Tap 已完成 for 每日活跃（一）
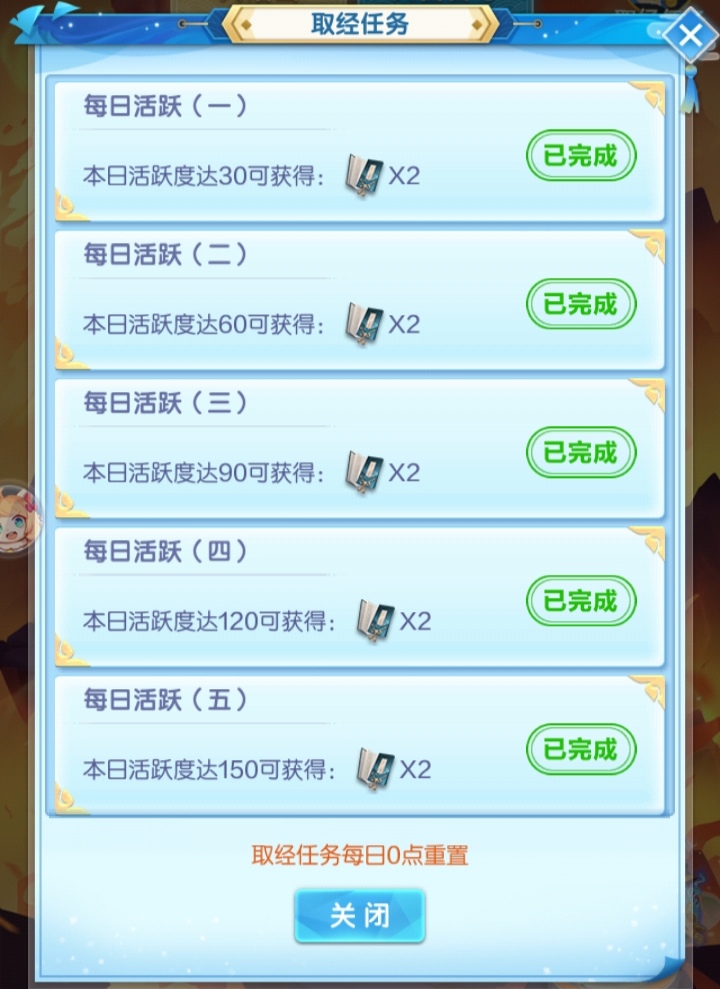Image resolution: width=720 pixels, height=989 pixels. (x=581, y=156)
